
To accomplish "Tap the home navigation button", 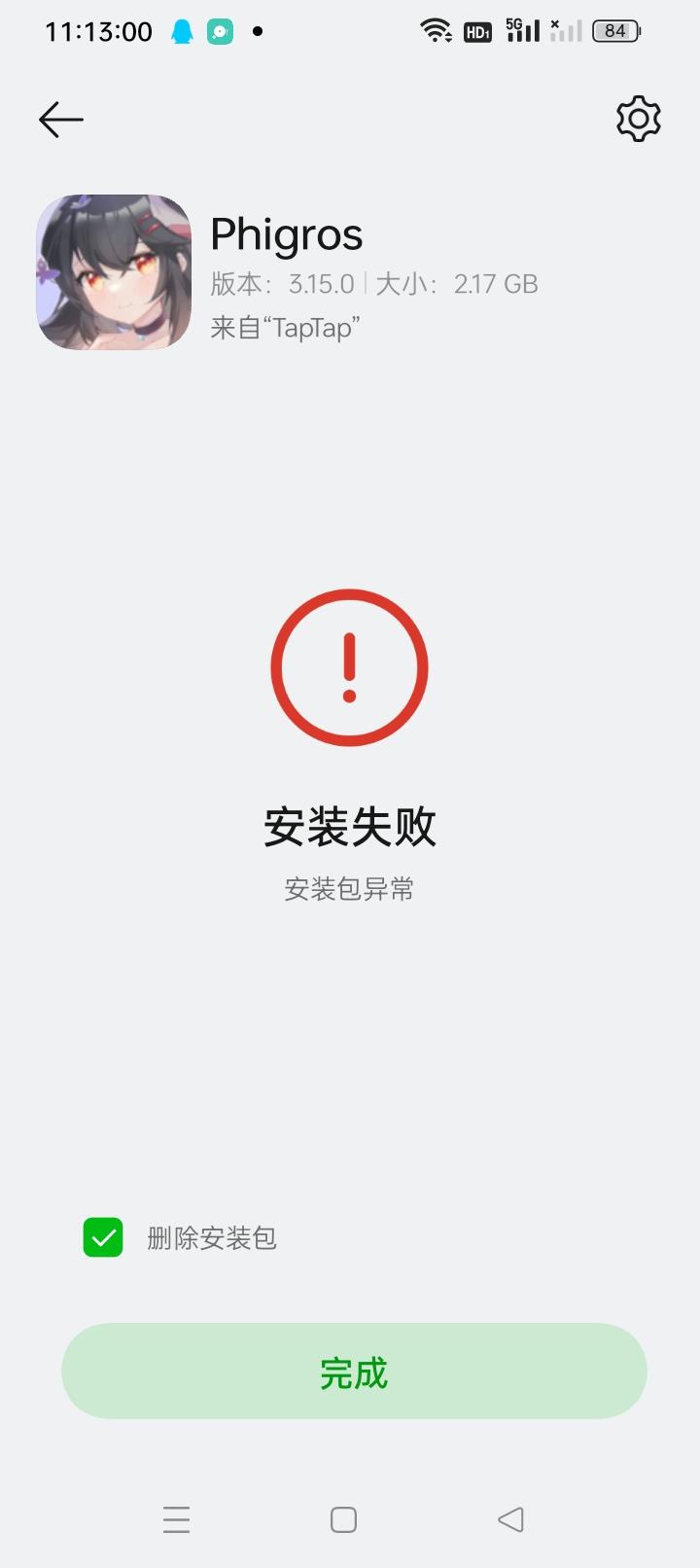I will point(342,1518).
